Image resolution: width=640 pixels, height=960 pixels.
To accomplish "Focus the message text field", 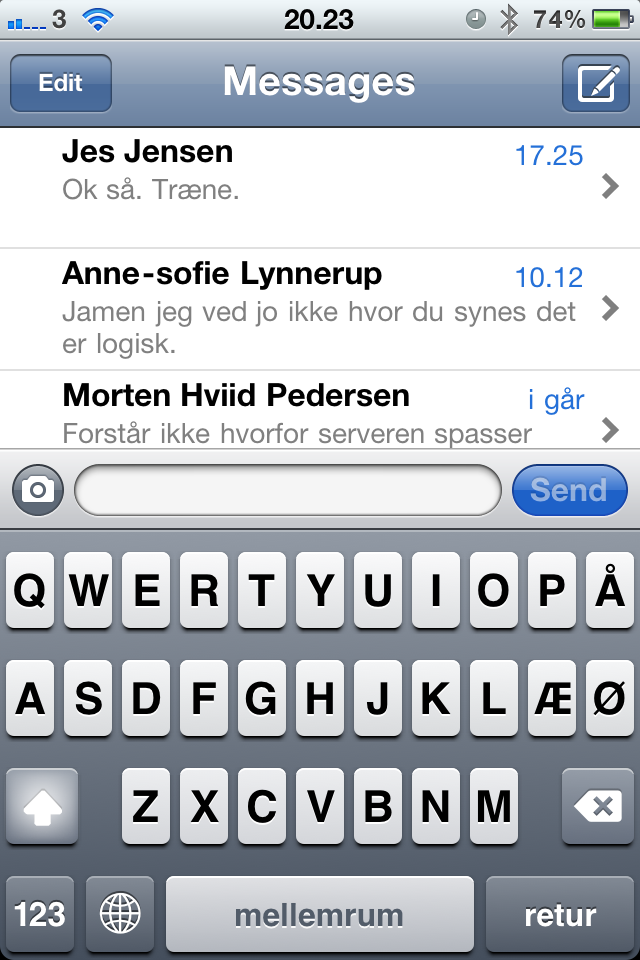I will 288,490.
